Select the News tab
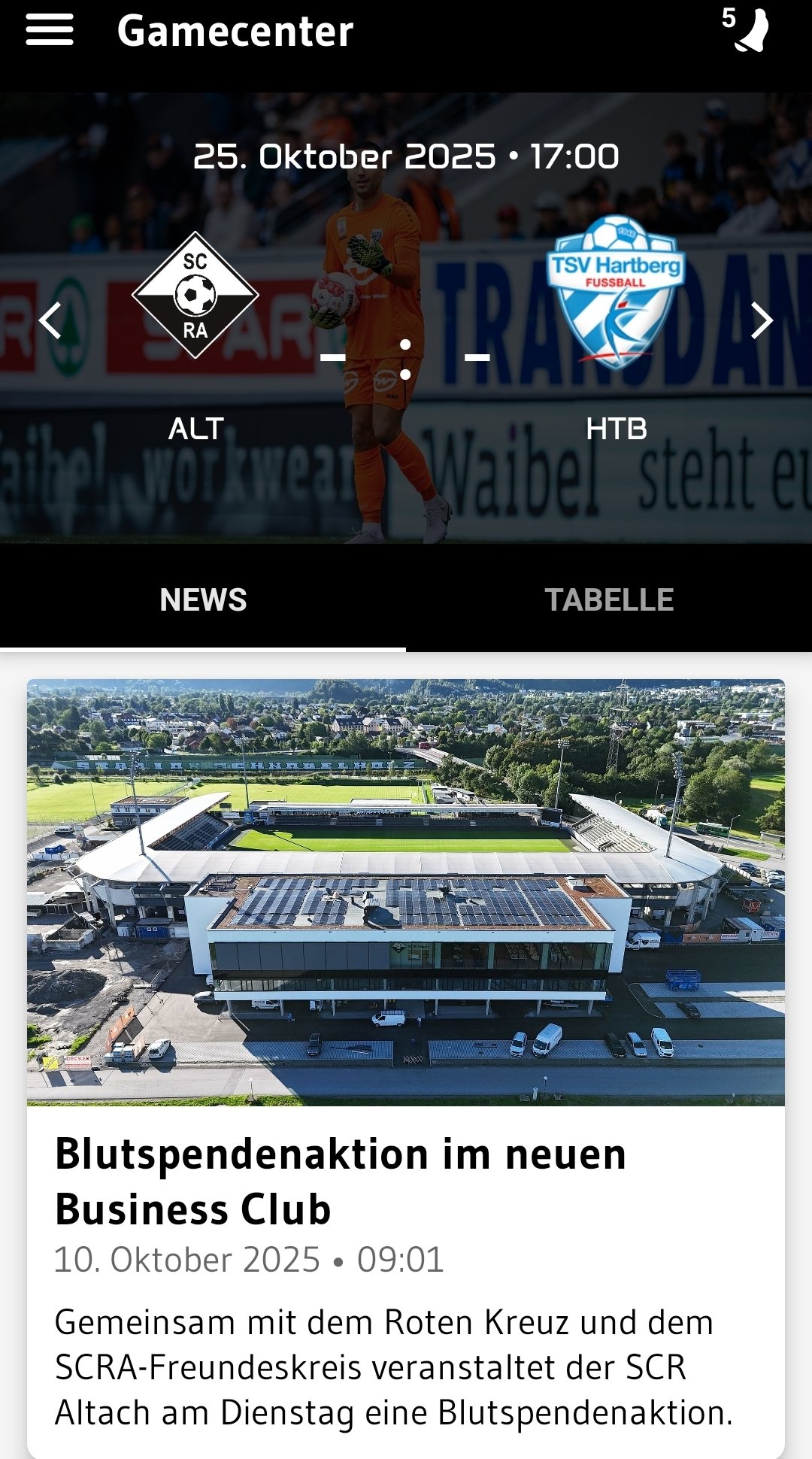 click(x=203, y=600)
